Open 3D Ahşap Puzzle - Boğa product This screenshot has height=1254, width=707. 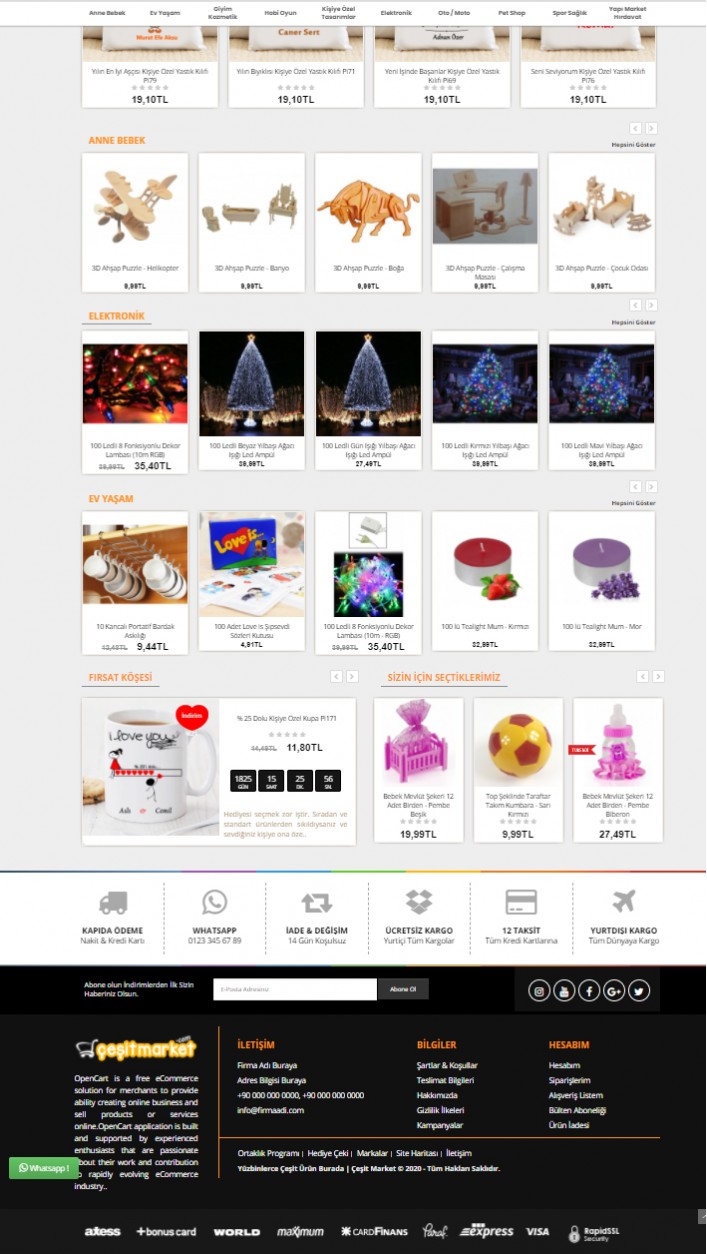tap(368, 268)
